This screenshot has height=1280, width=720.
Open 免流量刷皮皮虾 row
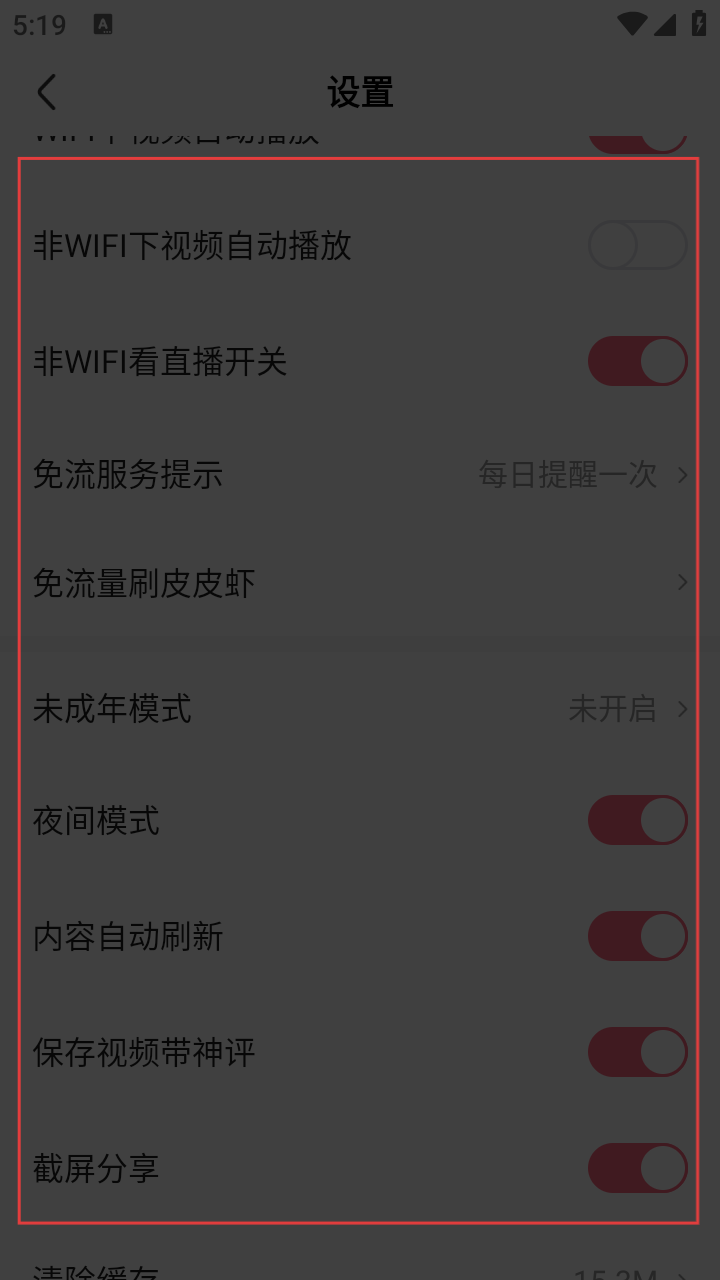[360, 583]
